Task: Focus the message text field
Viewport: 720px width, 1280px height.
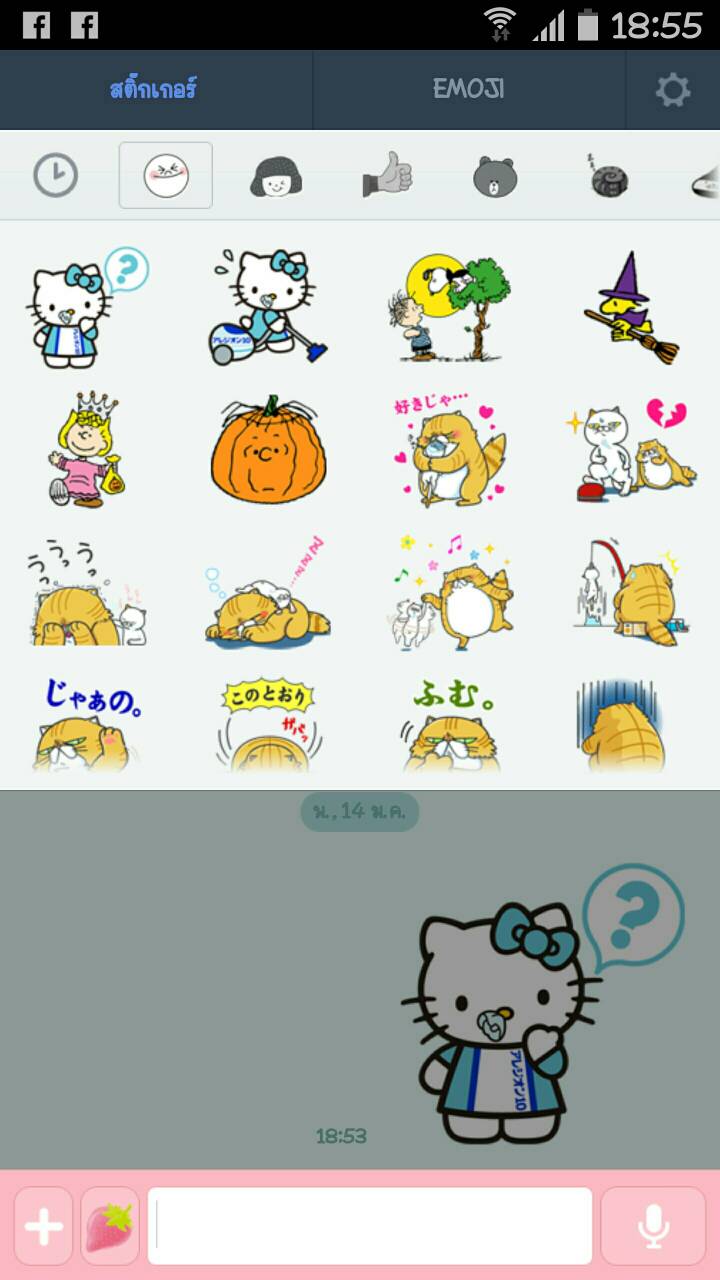Action: point(370,1226)
